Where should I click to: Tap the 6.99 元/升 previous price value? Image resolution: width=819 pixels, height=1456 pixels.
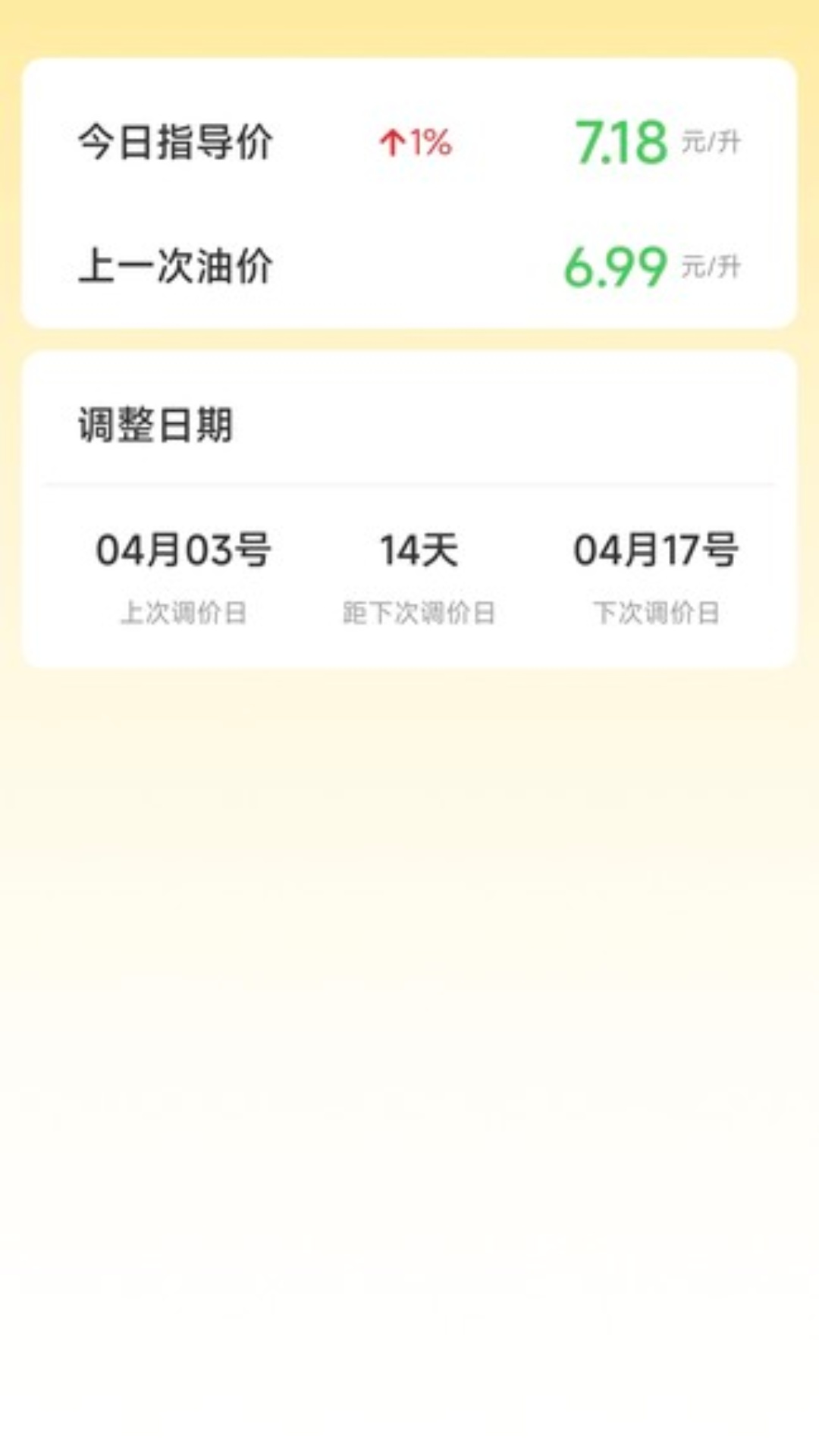click(x=616, y=267)
